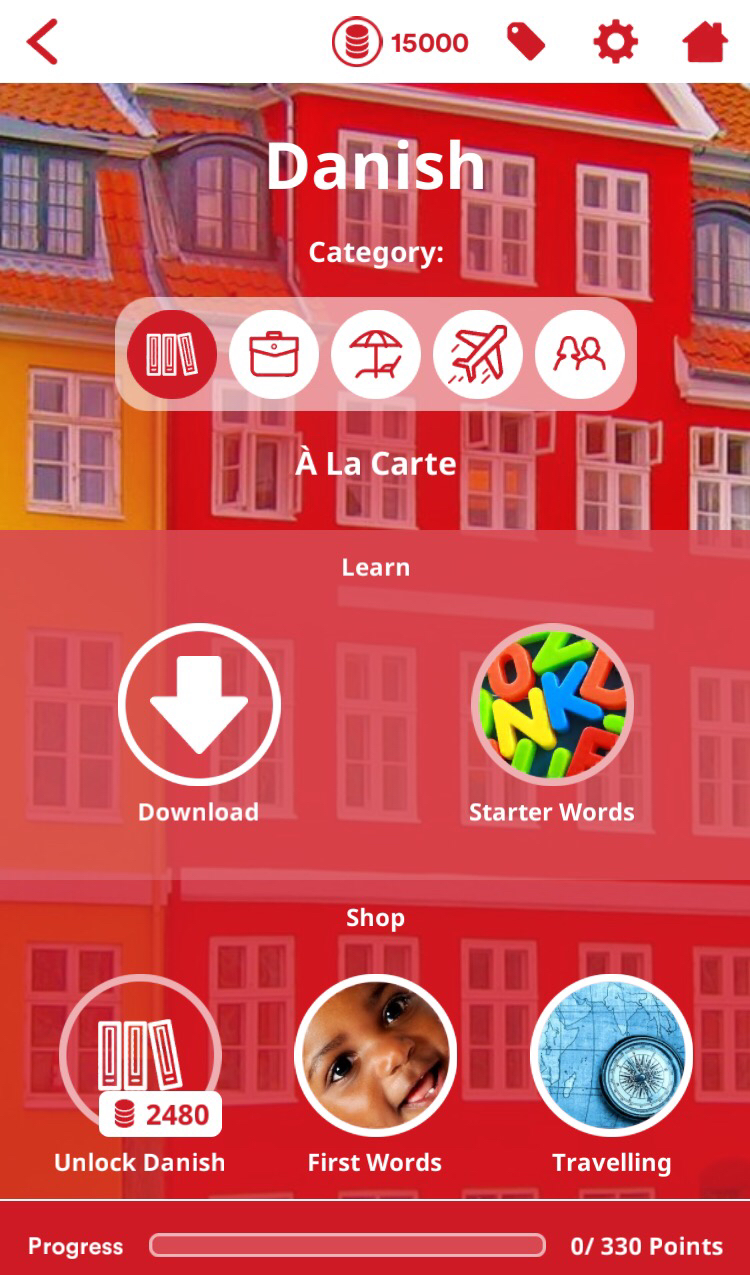View the Travelling pack in Shop
This screenshot has width=750, height=1275.
pyautogui.click(x=611, y=1056)
